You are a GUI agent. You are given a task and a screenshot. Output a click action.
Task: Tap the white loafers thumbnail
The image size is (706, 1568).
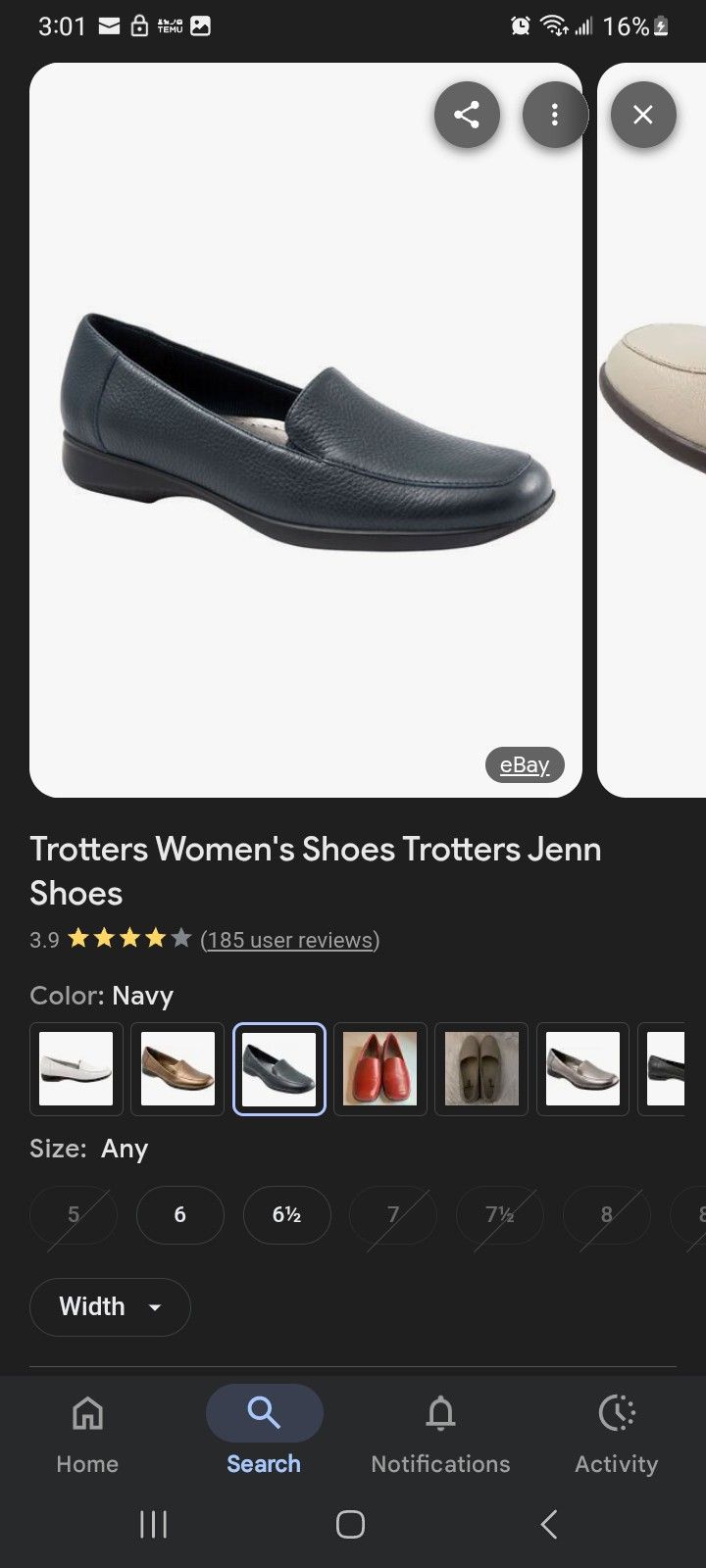point(76,1068)
